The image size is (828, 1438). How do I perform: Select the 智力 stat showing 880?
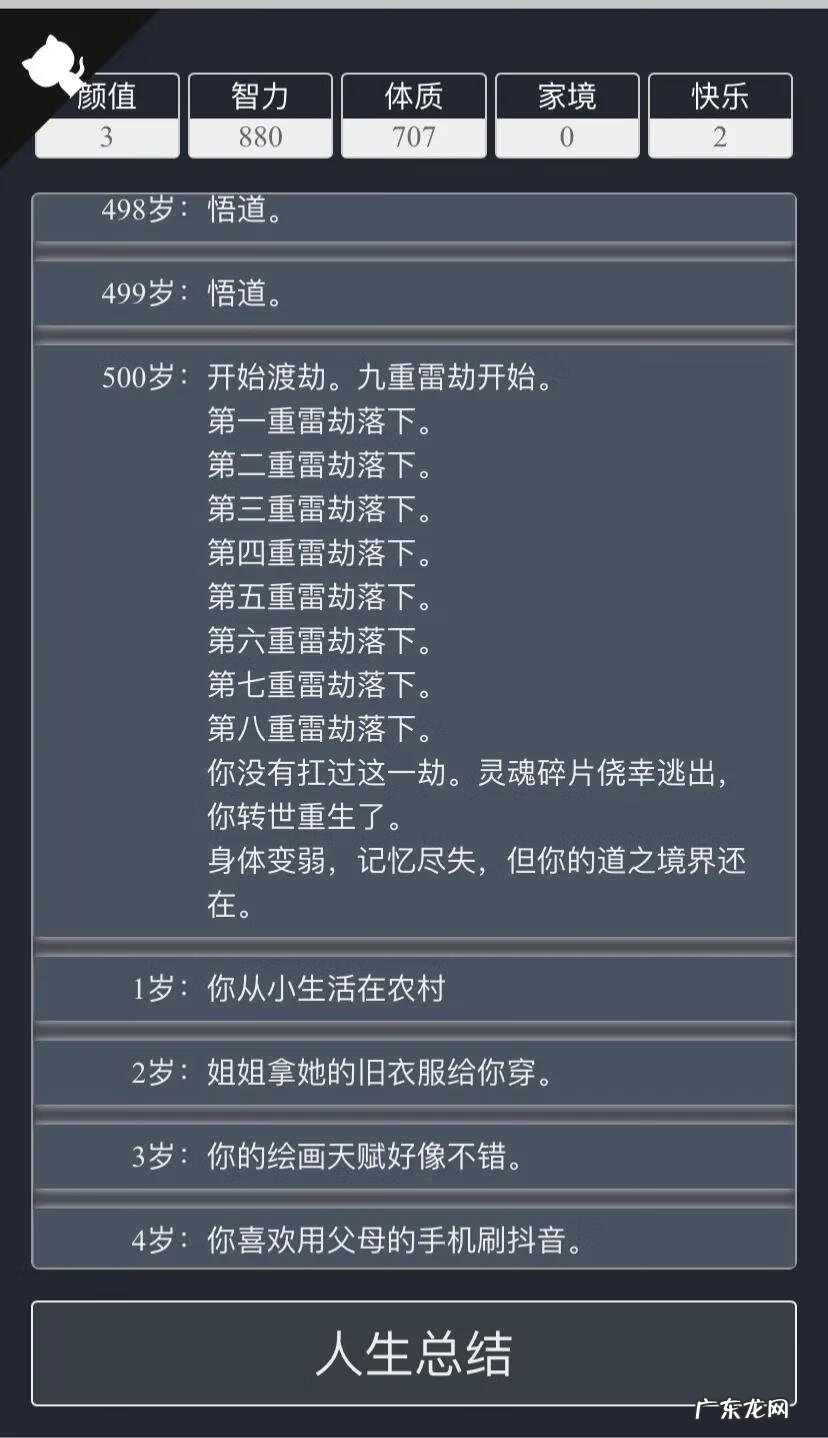point(260,115)
